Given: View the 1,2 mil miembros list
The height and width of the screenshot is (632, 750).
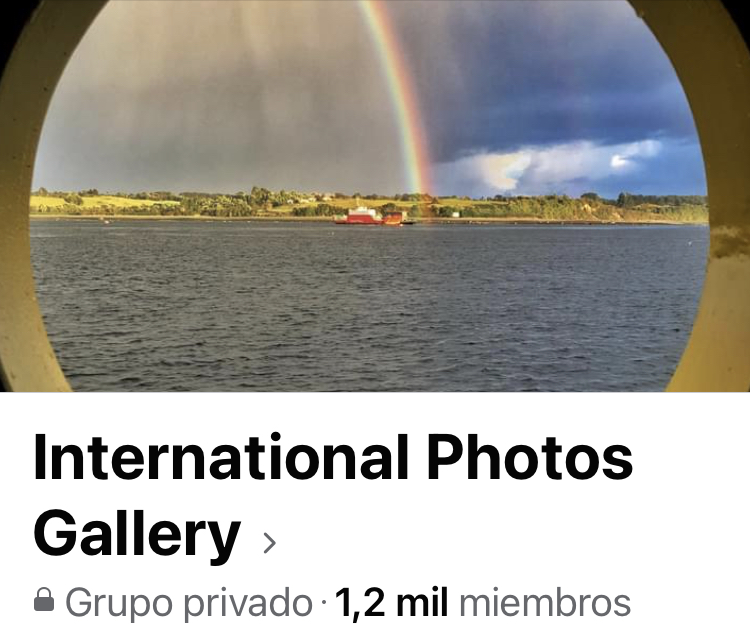Looking at the screenshot, I should (x=483, y=603).
